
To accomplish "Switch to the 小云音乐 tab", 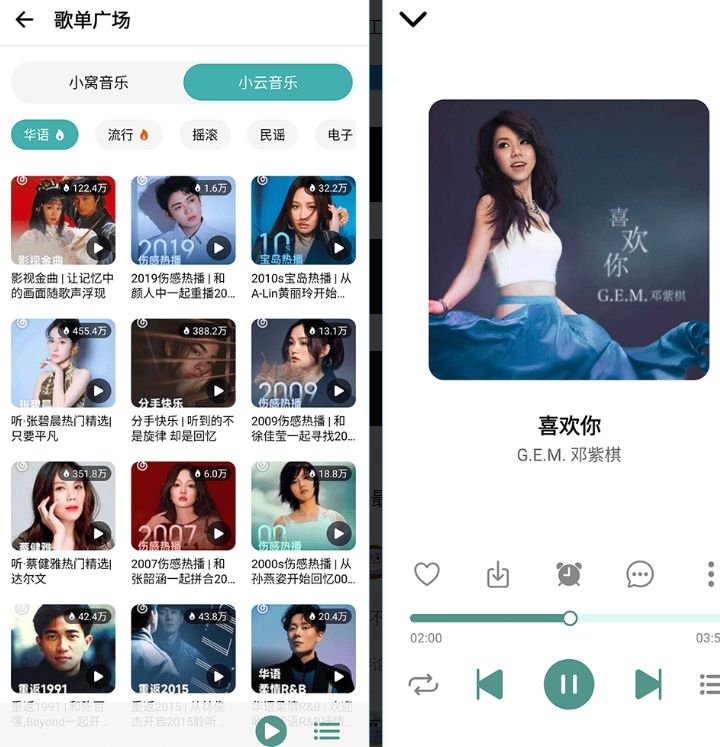I will point(267,83).
